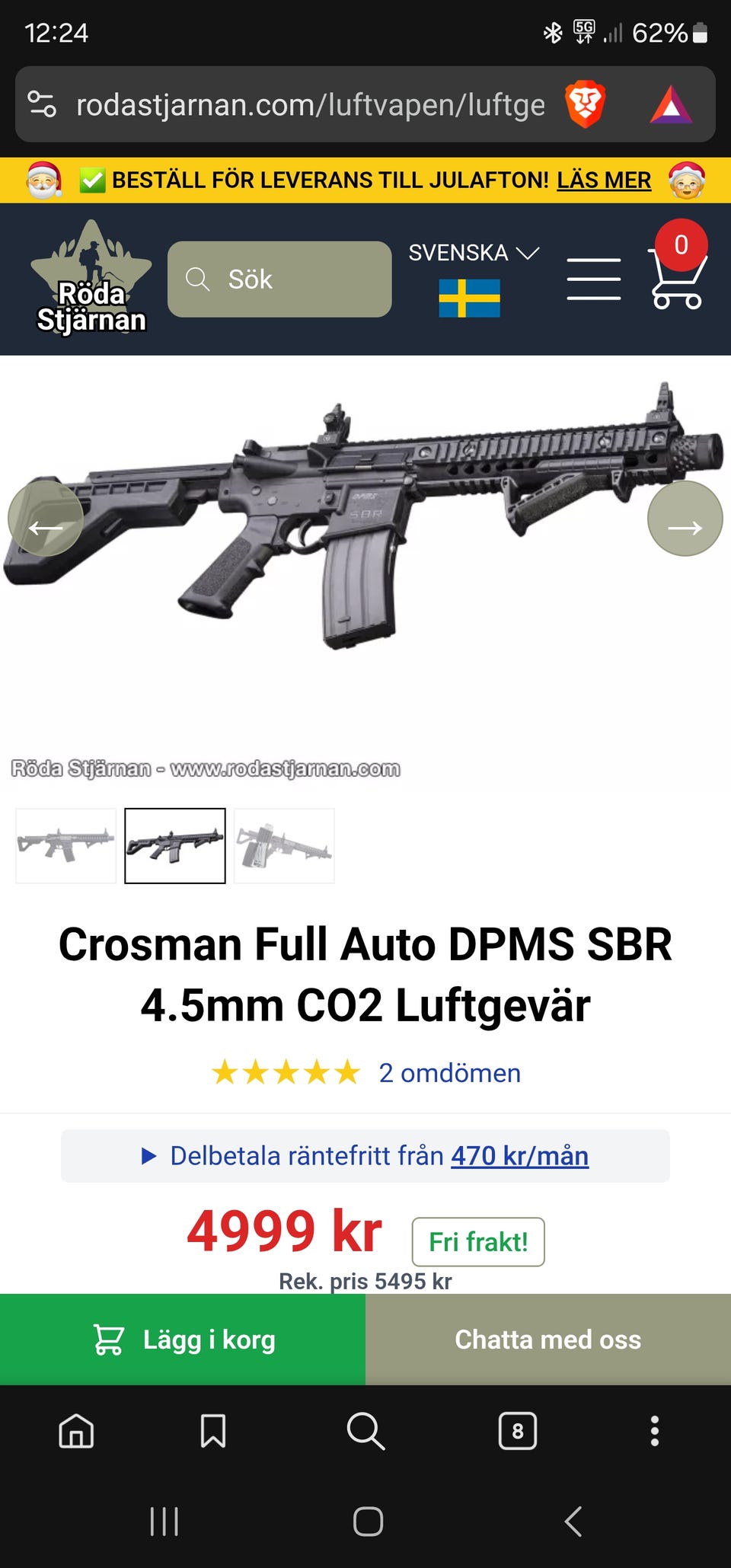Show next product image with right arrow
This screenshot has width=731, height=1568.
pyautogui.click(x=685, y=519)
